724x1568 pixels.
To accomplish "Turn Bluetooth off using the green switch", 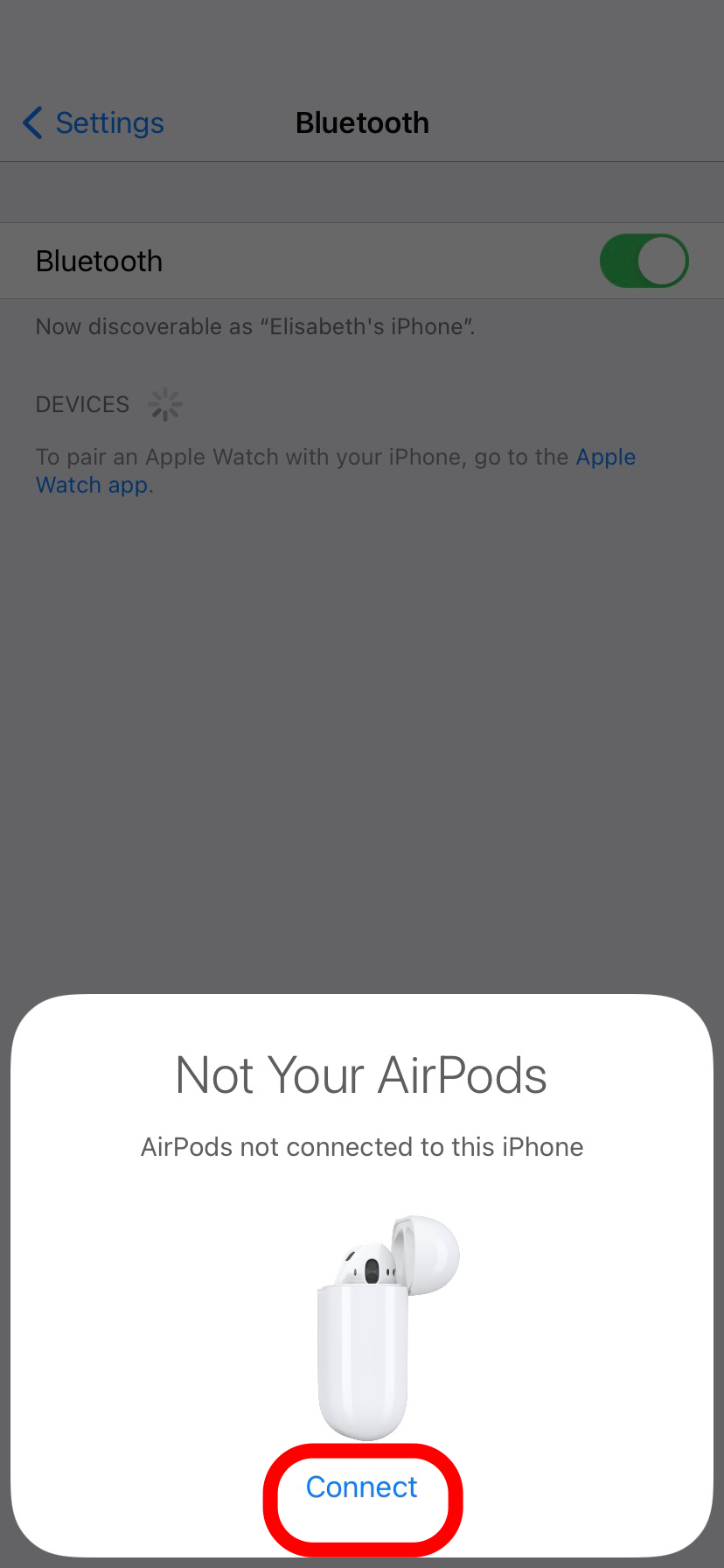I will 644,260.
